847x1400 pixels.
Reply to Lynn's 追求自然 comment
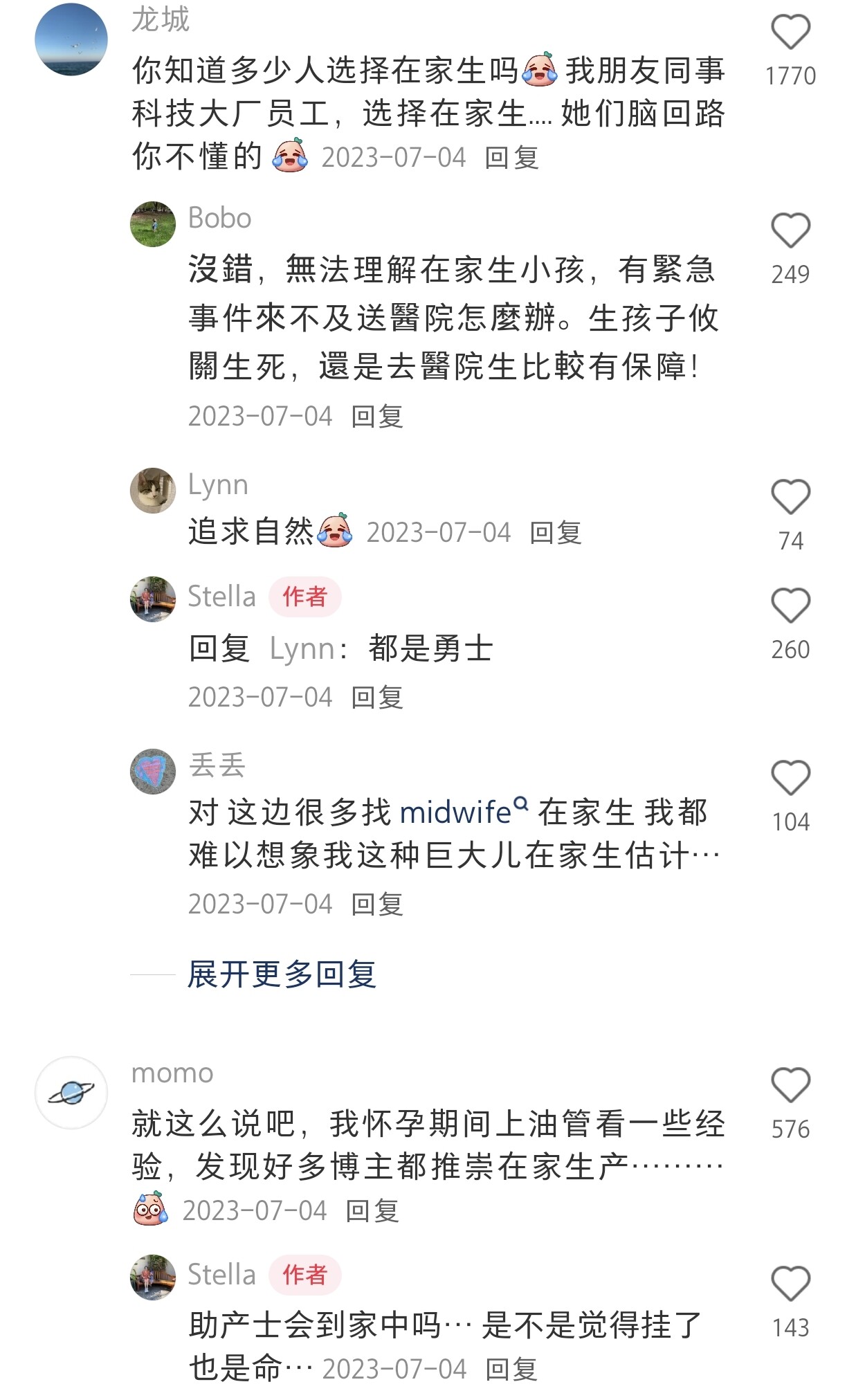coord(555,533)
